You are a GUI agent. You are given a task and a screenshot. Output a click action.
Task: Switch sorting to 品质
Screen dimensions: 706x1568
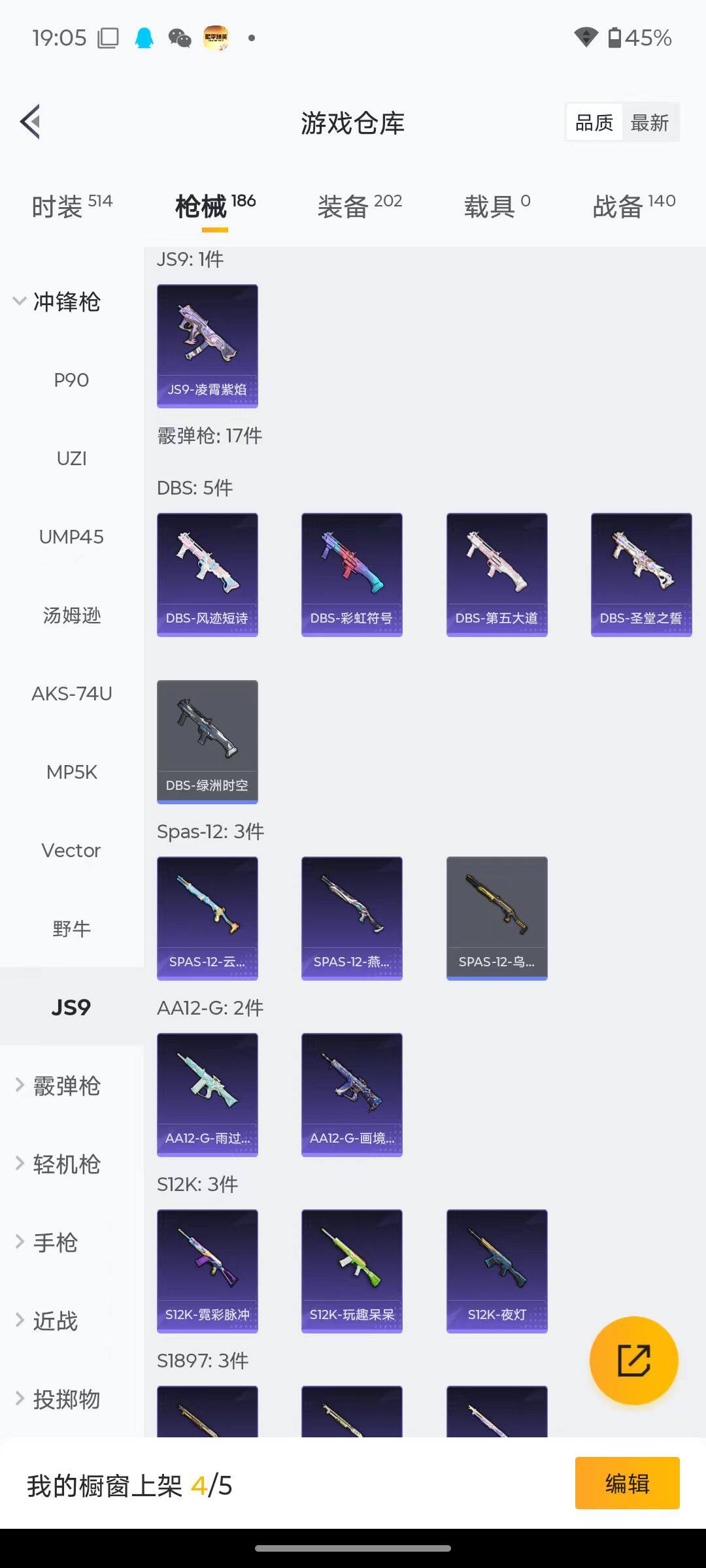tap(592, 122)
